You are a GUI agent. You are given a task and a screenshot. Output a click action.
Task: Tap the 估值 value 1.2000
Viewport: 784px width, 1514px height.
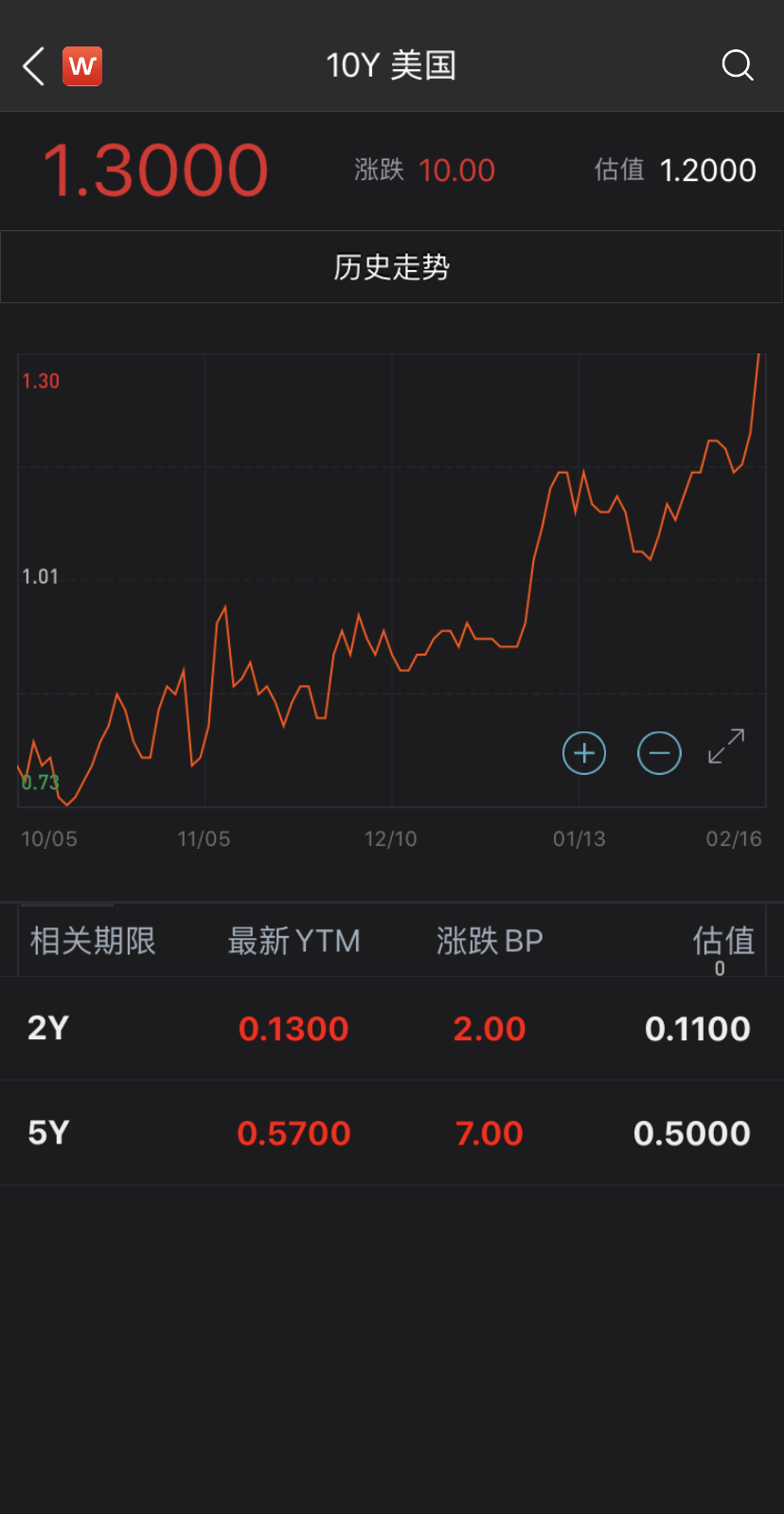tap(707, 169)
